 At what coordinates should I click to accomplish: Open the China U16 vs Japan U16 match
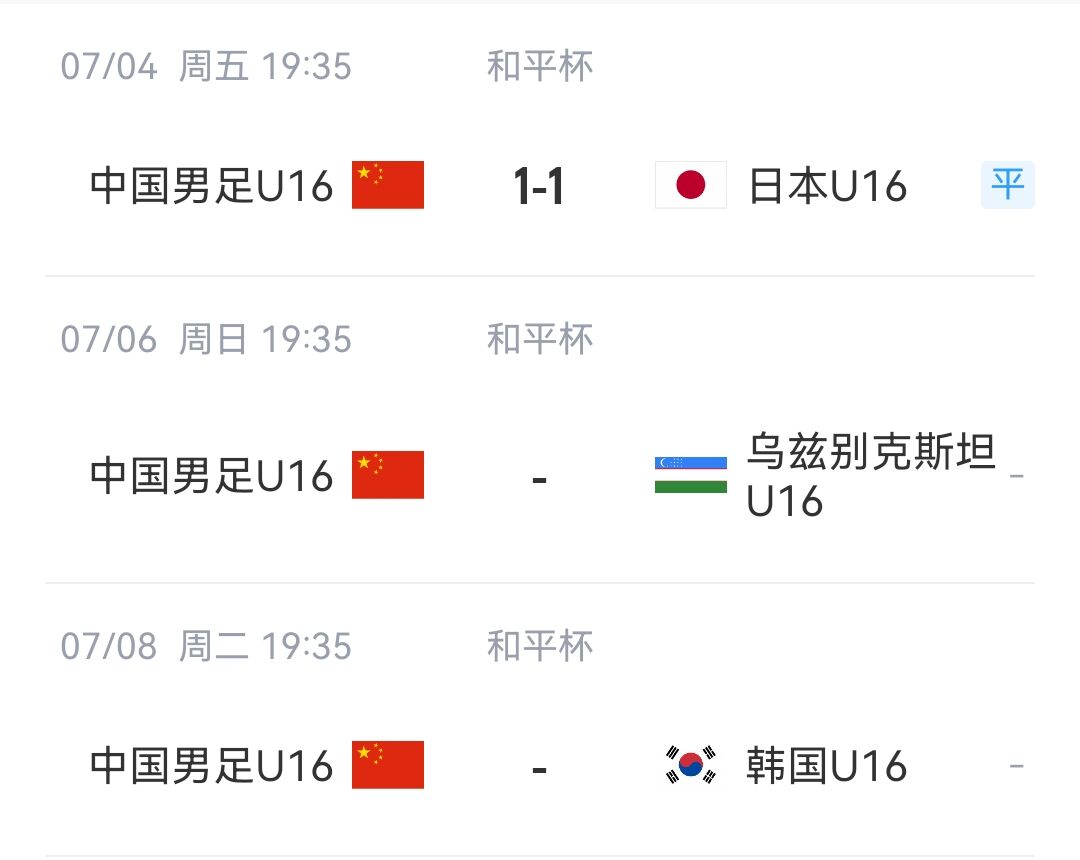pos(539,186)
